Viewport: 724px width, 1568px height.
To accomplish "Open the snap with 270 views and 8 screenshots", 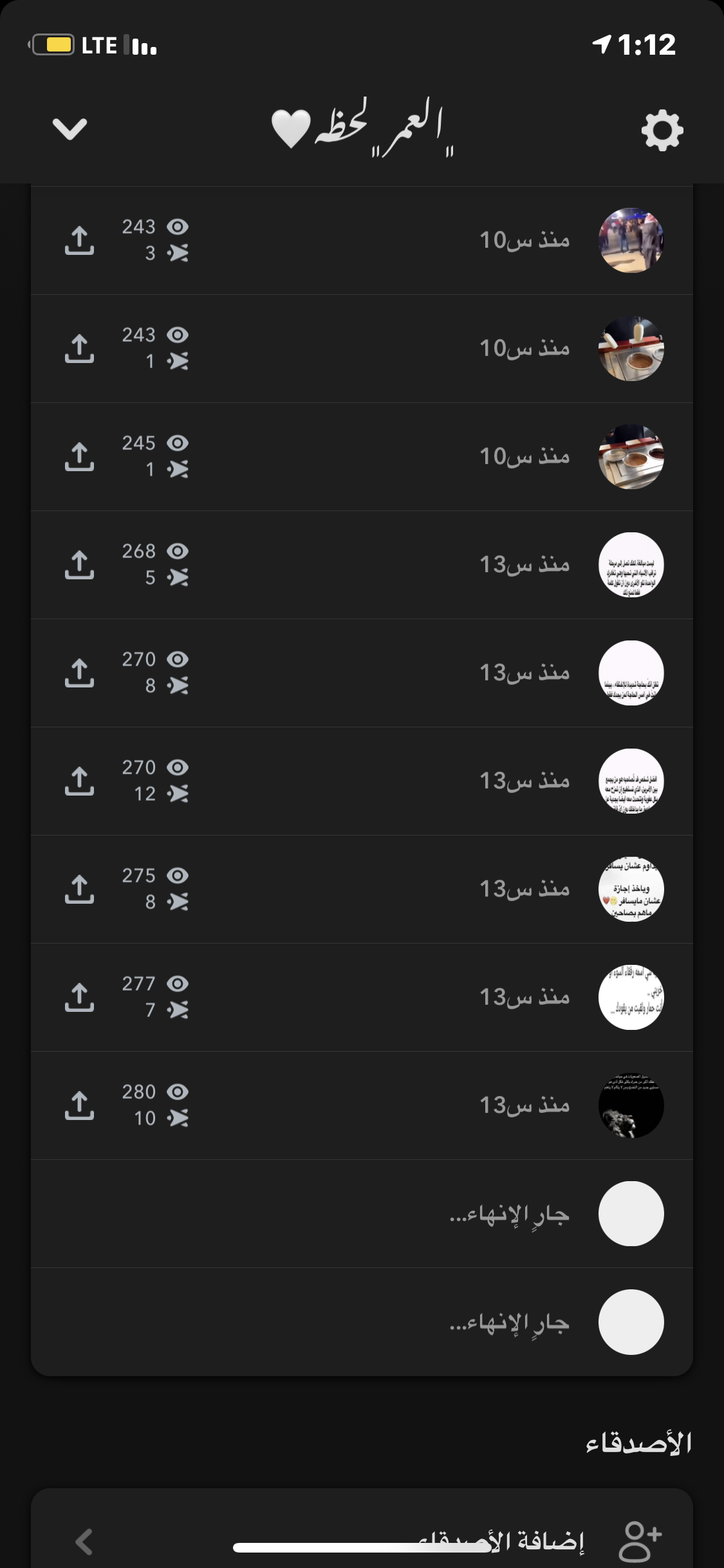I will [x=631, y=673].
